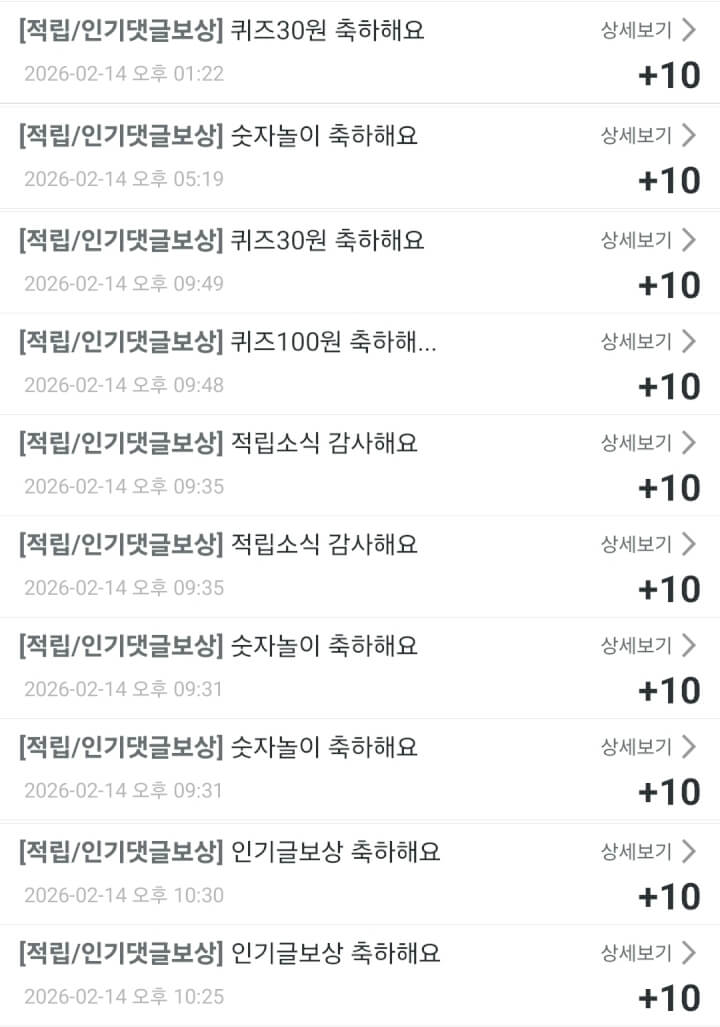View details of 퀴즈100원 축하해 entry
Screen dimensions: 720x1027
(647, 342)
